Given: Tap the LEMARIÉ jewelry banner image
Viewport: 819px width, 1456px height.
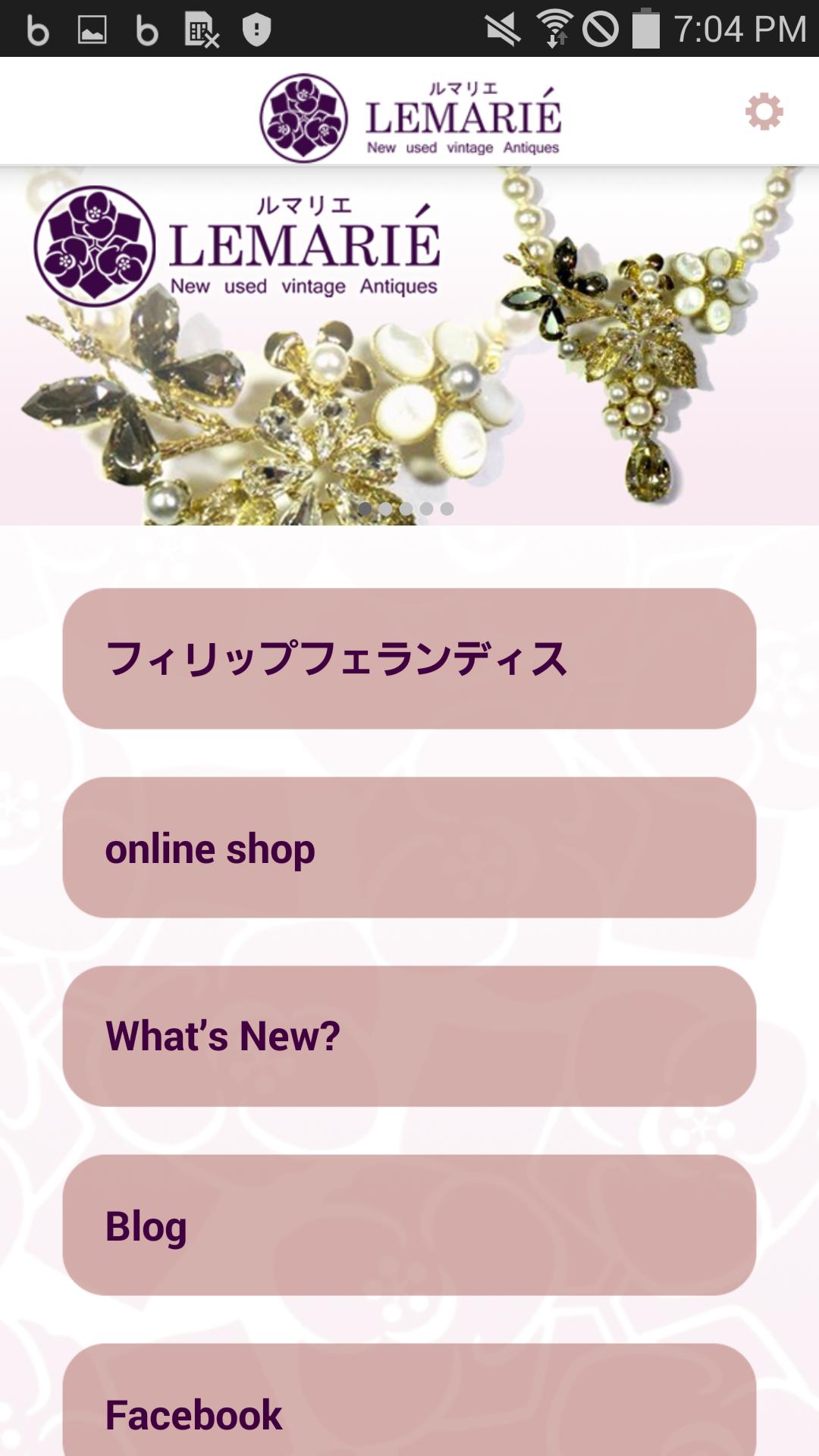Looking at the screenshot, I should [x=409, y=345].
